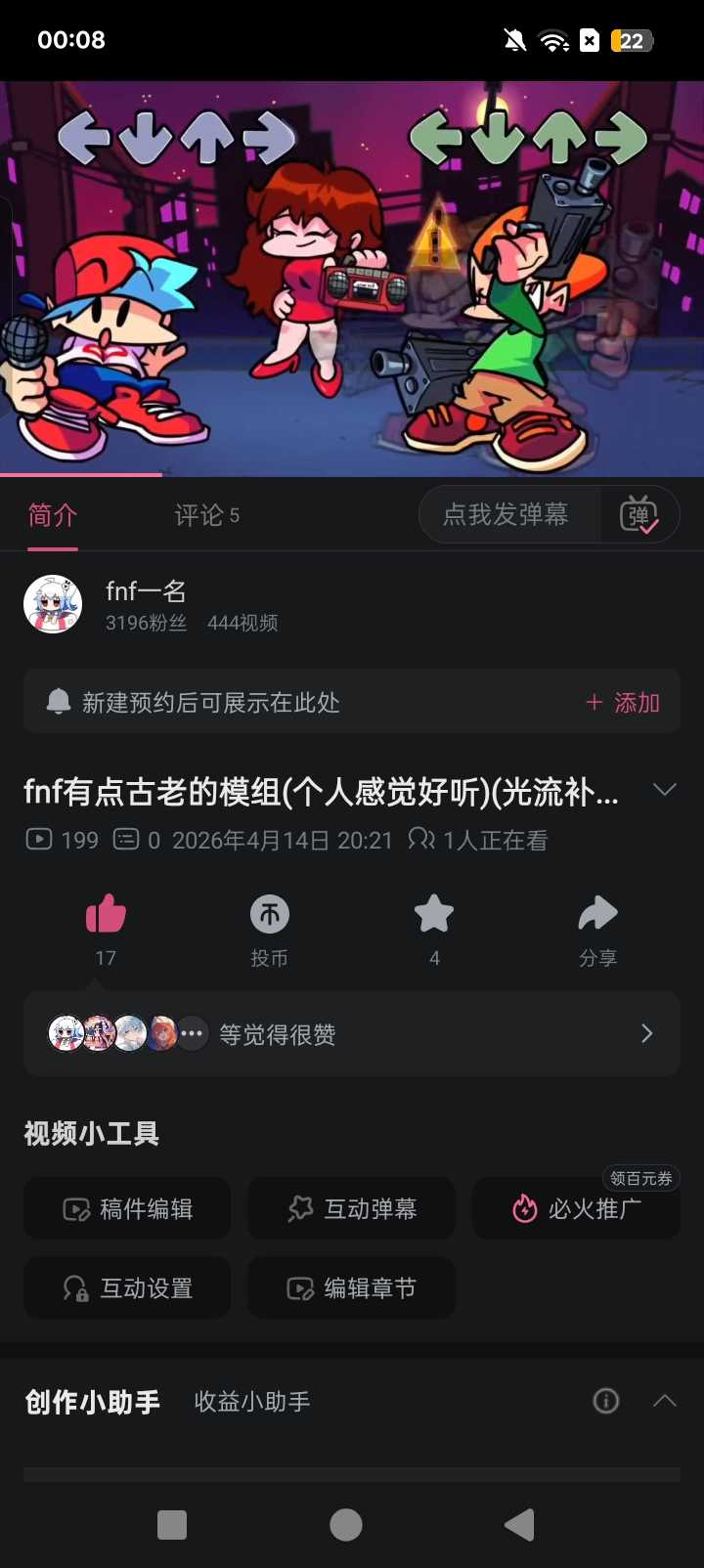Open 稿件编辑 tool
The image size is (704, 1568).
click(x=127, y=1209)
